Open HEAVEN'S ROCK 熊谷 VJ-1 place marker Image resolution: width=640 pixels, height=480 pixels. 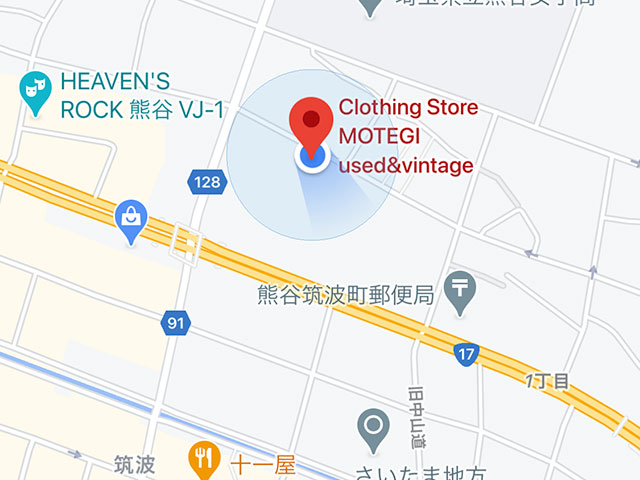(x=36, y=93)
